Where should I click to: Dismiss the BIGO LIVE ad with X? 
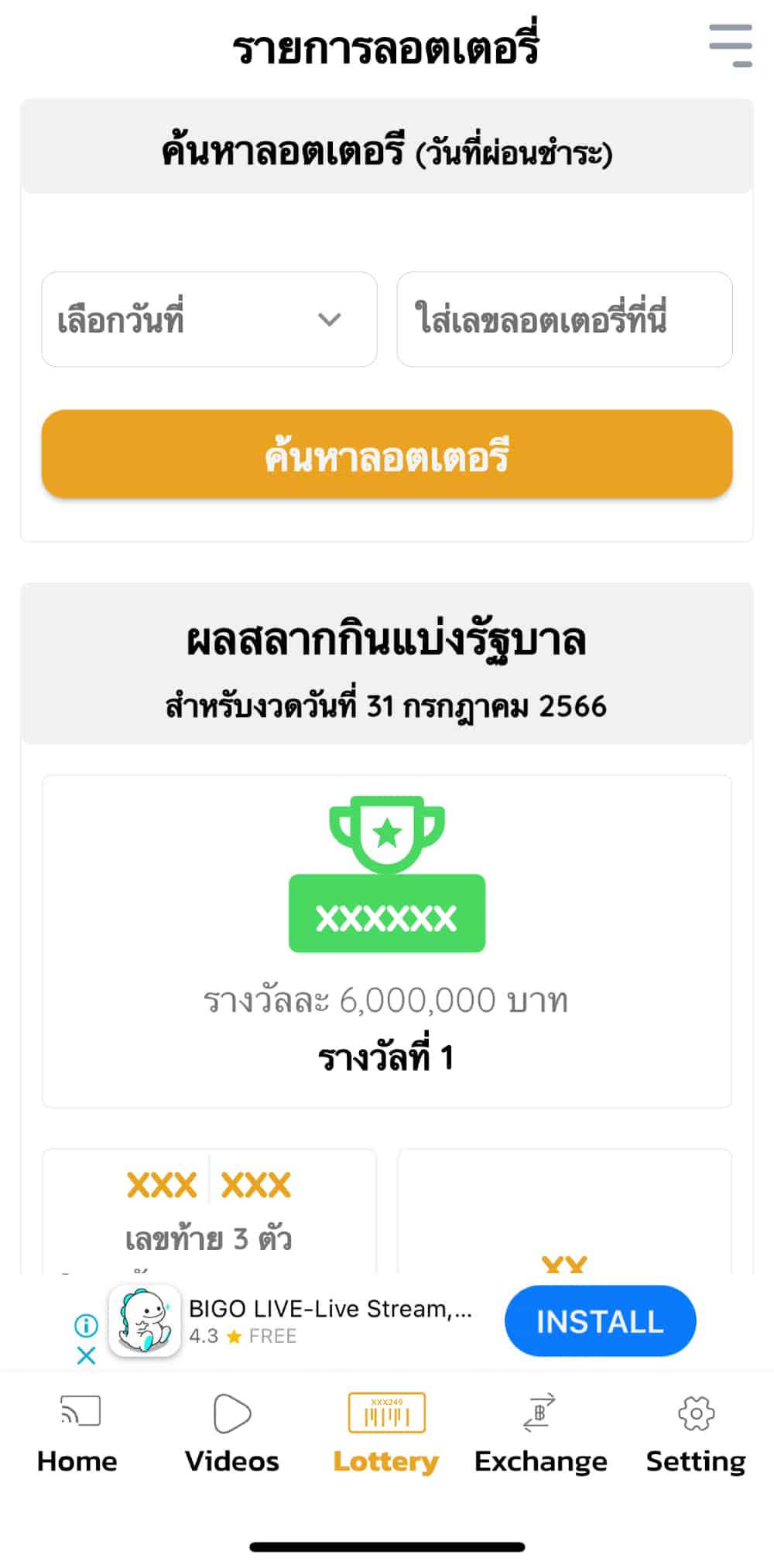(x=85, y=1355)
